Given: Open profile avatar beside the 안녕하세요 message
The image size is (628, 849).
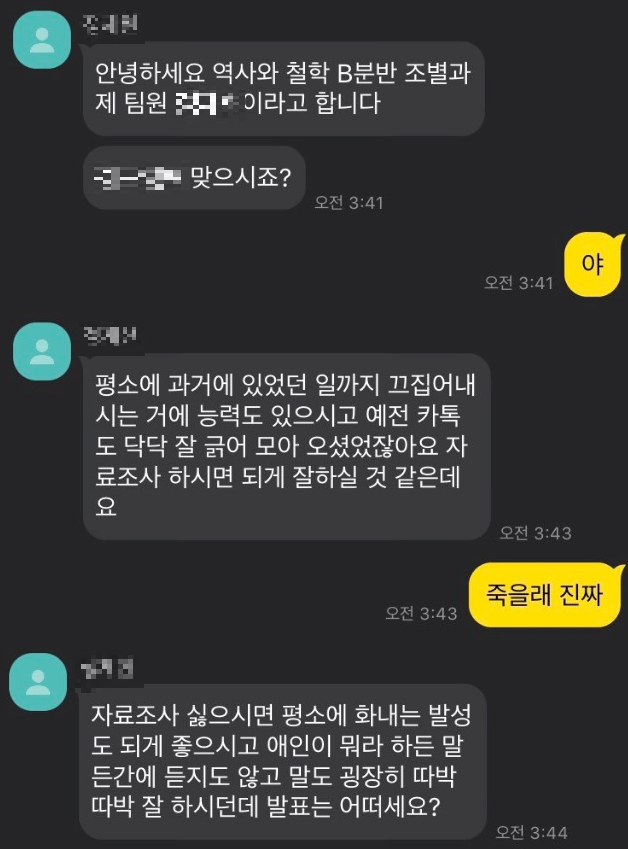Looking at the screenshot, I should [42, 42].
